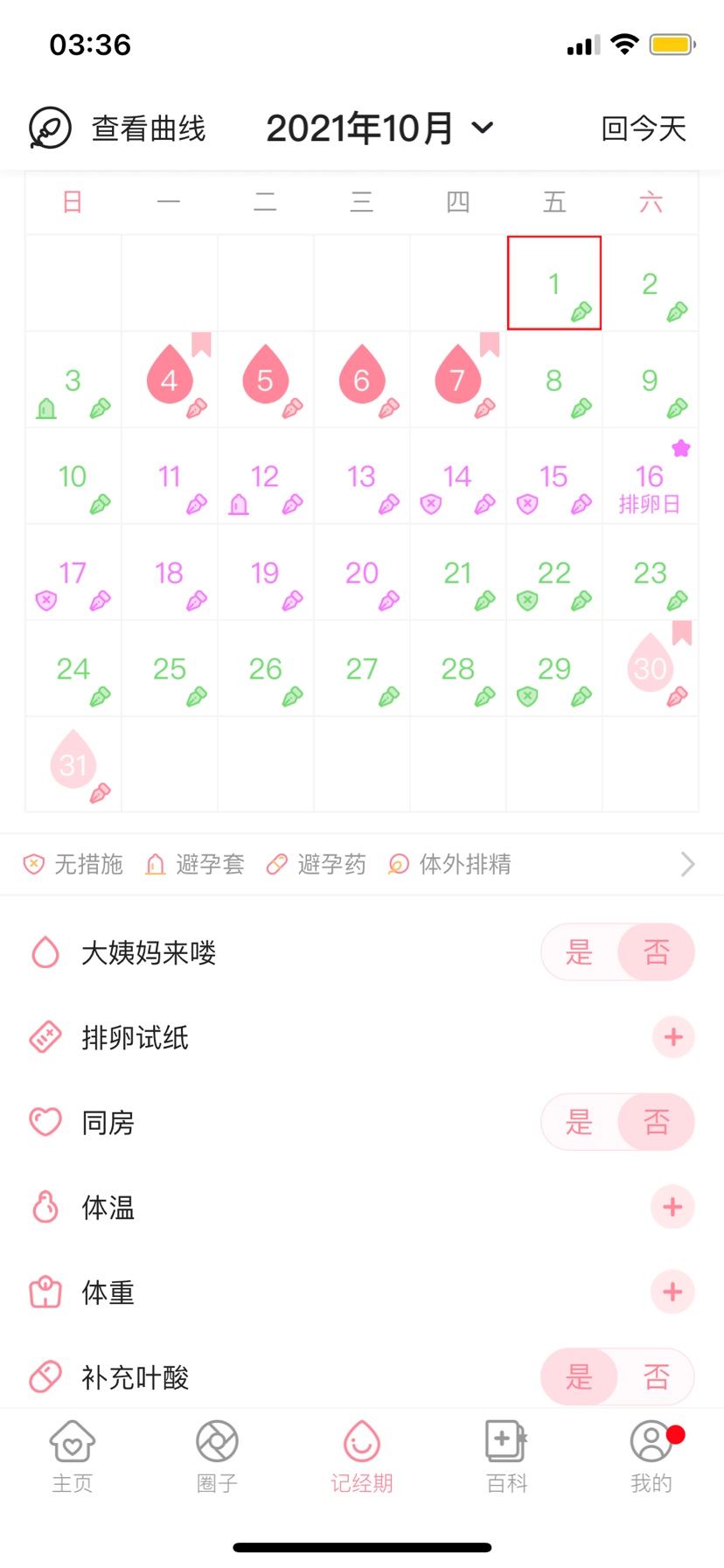Tap the 记经期 tab
Screen dimensions: 724x1568
[x=361, y=1456]
